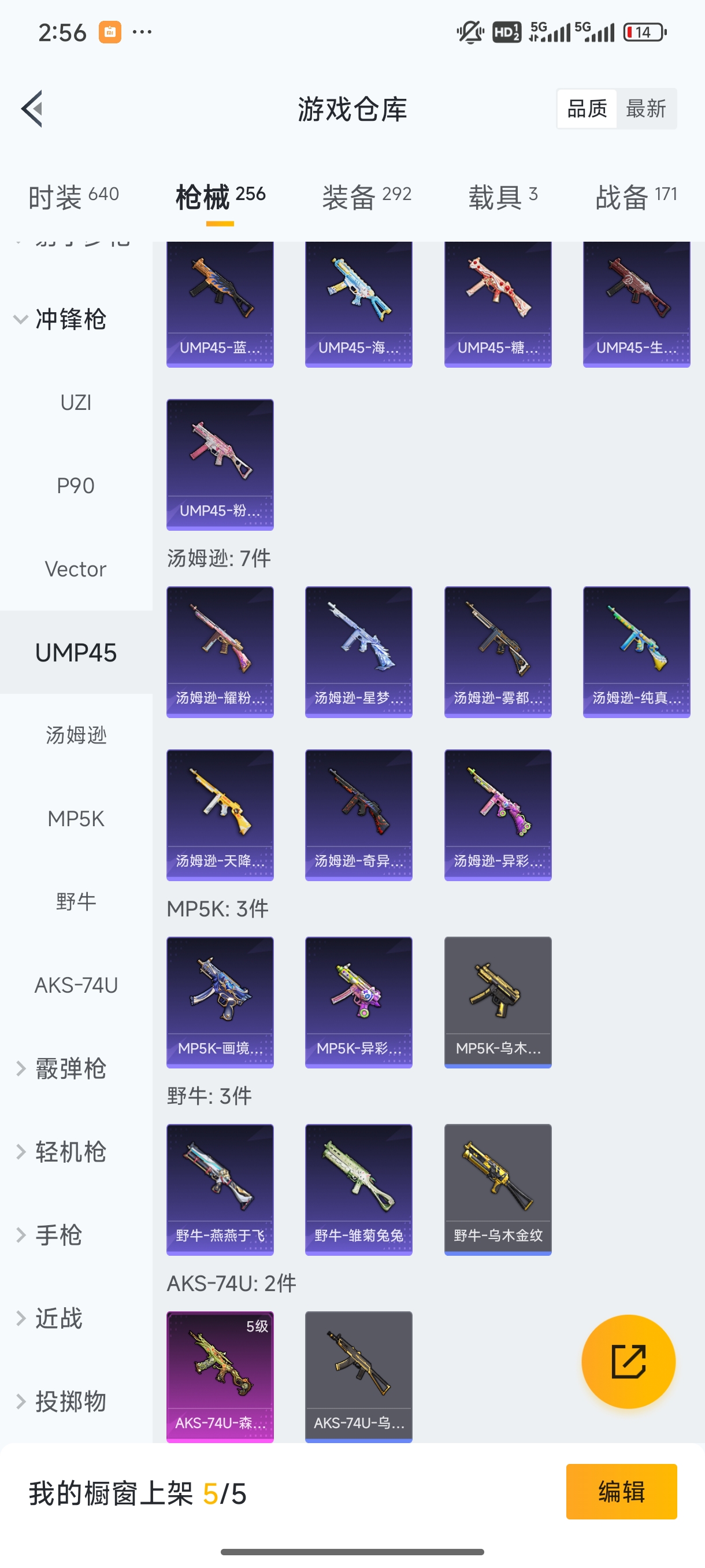Select AKS-74U in the side list
The width and height of the screenshot is (705, 1568).
point(76,985)
